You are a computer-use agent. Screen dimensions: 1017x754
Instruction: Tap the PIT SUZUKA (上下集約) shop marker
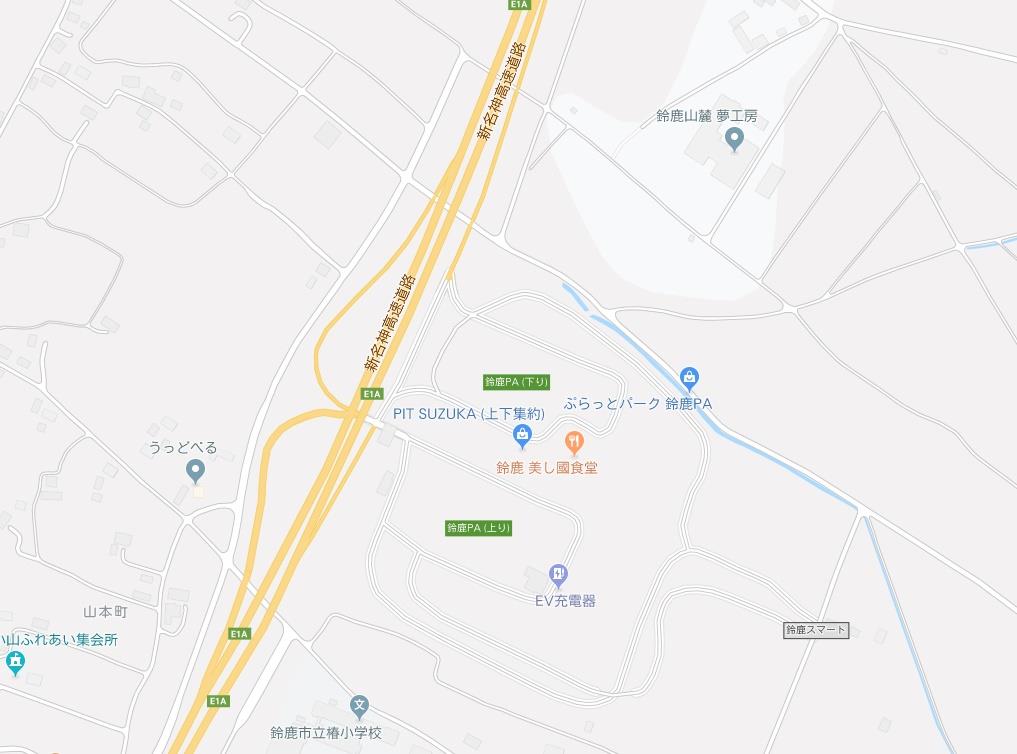click(521, 434)
